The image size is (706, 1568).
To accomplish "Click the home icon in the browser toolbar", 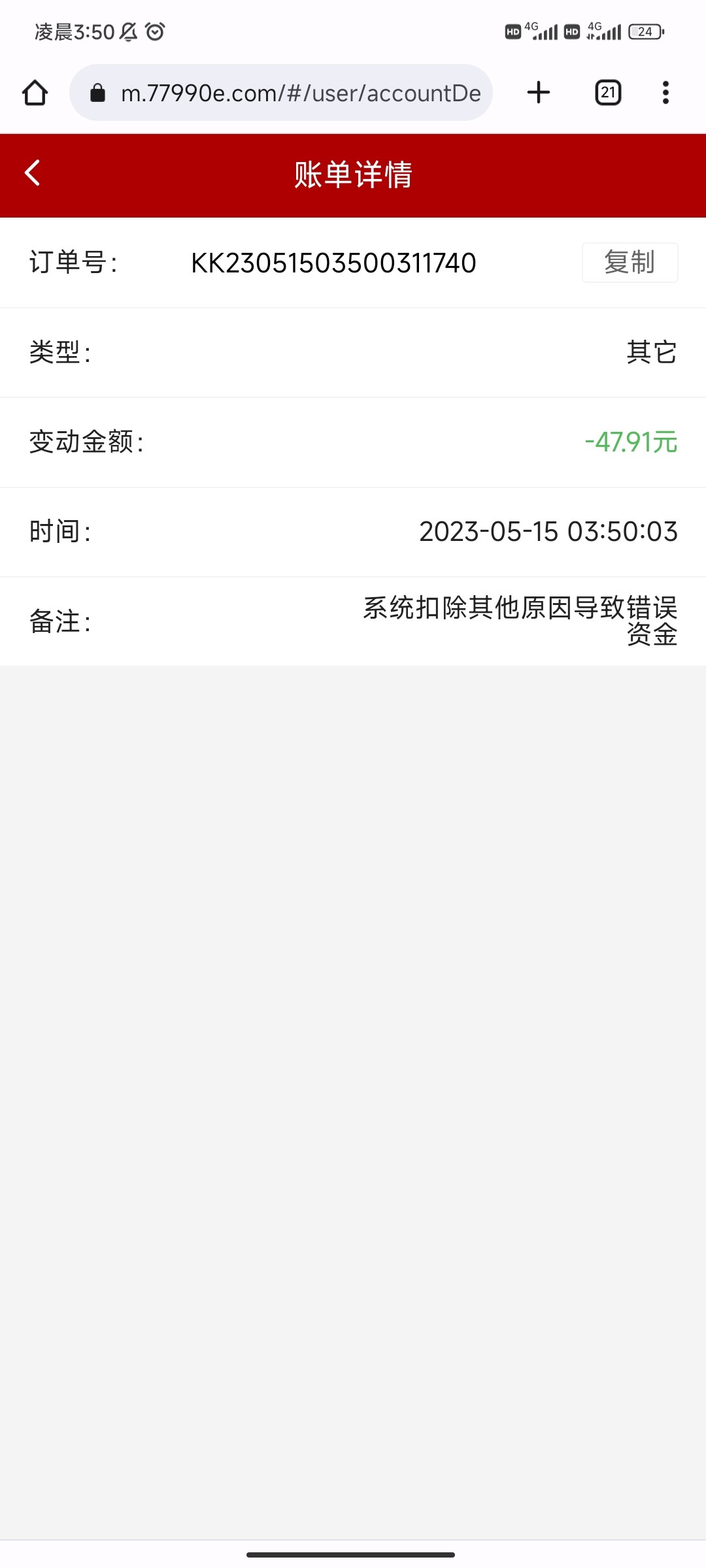I will point(36,92).
